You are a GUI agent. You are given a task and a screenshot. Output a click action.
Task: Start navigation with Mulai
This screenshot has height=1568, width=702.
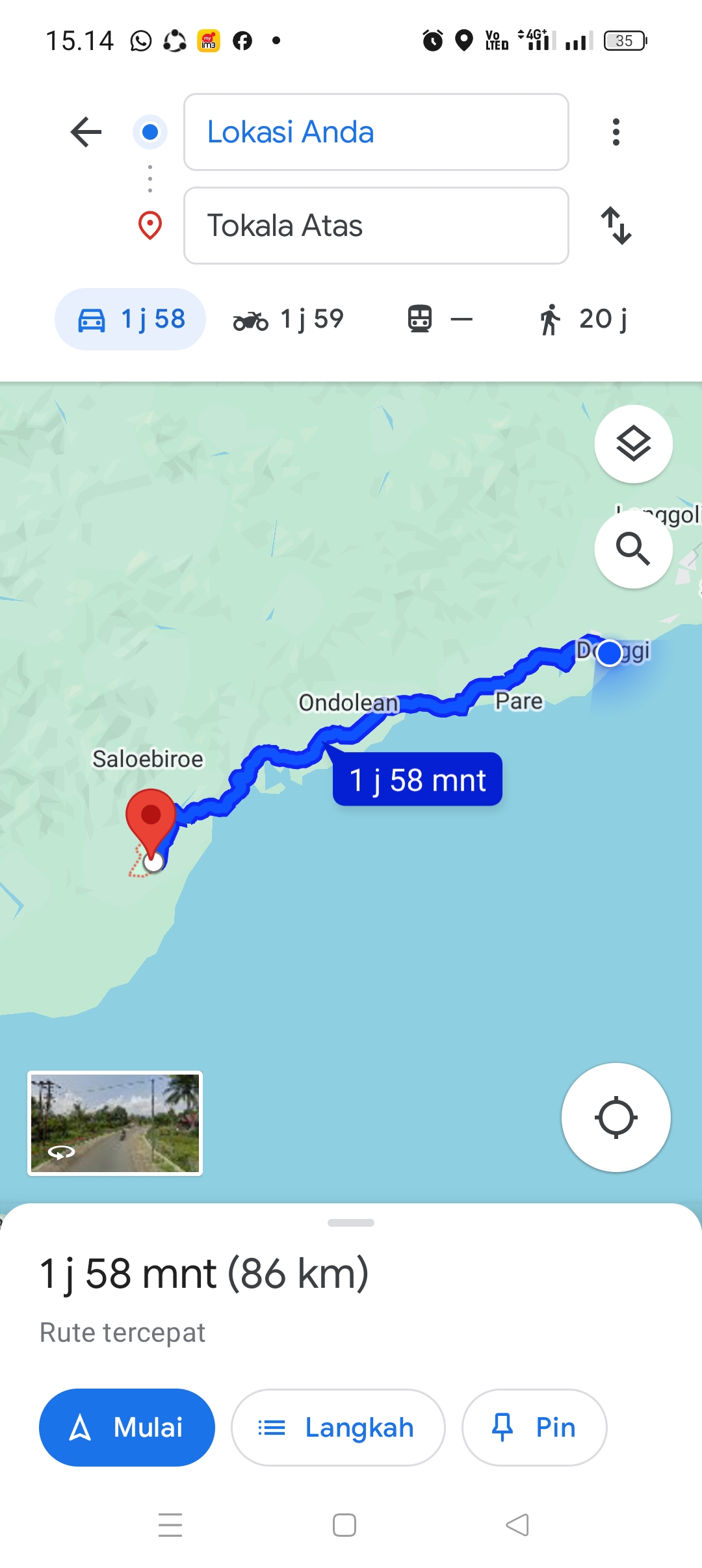[x=127, y=1428]
